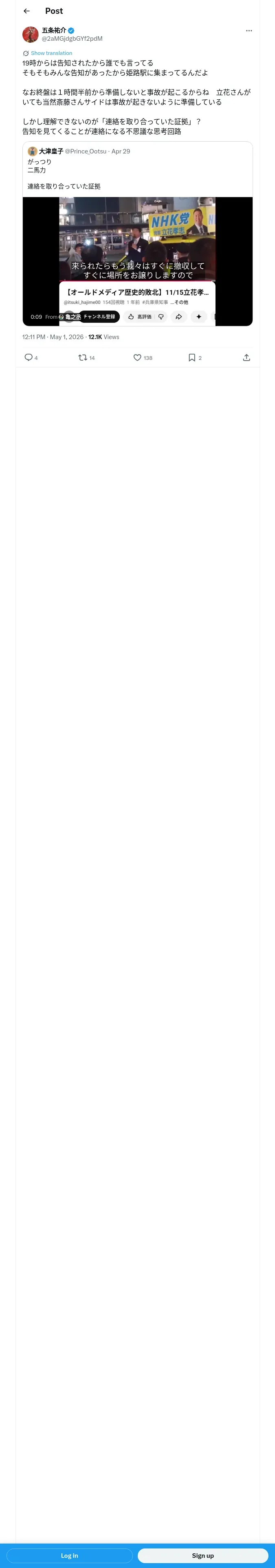This screenshot has width=275, height=1568.
Task: Open @2aMGjdgbGYf2pdM profile handle
Action: click(72, 38)
